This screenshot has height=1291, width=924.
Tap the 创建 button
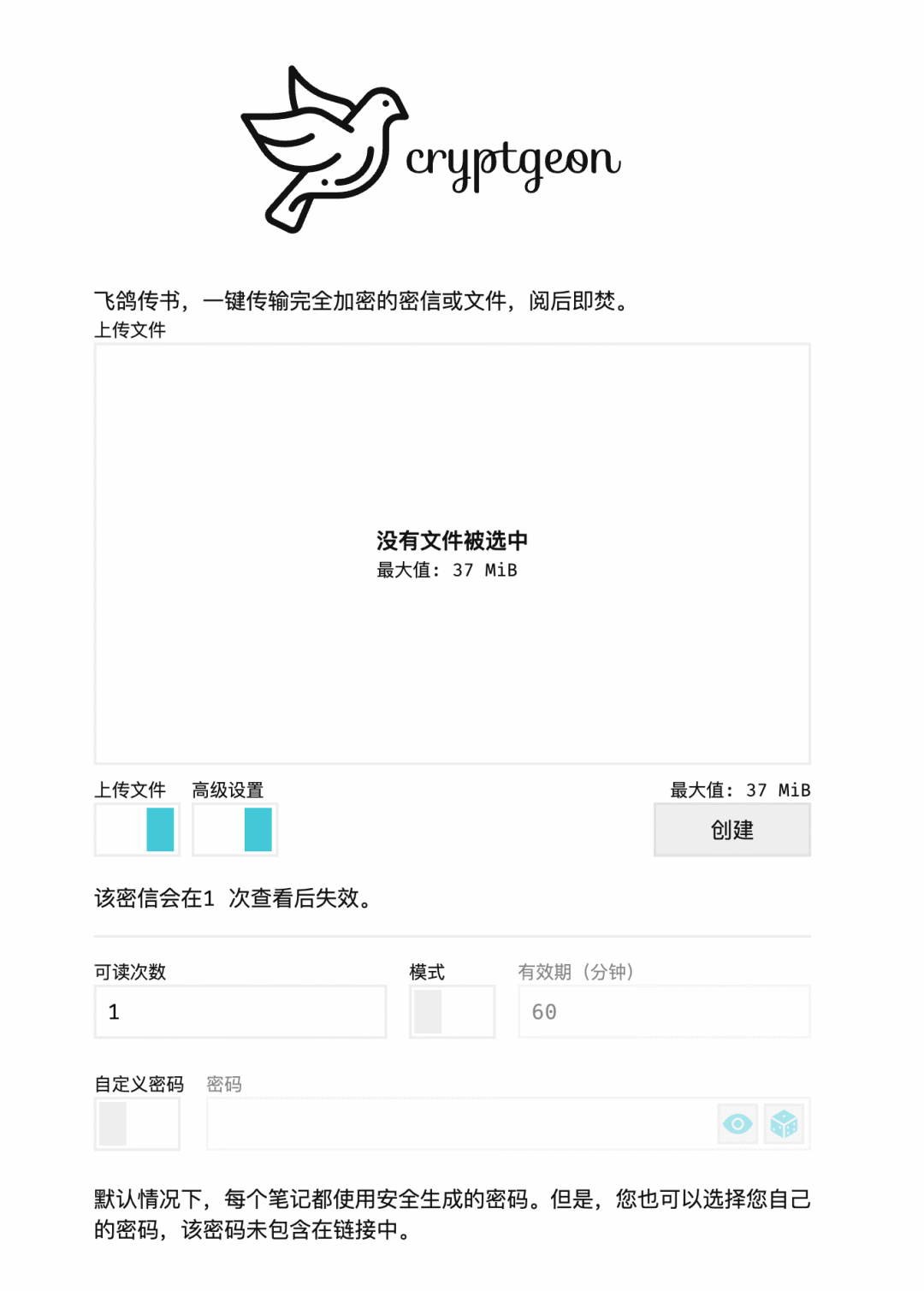tap(731, 829)
